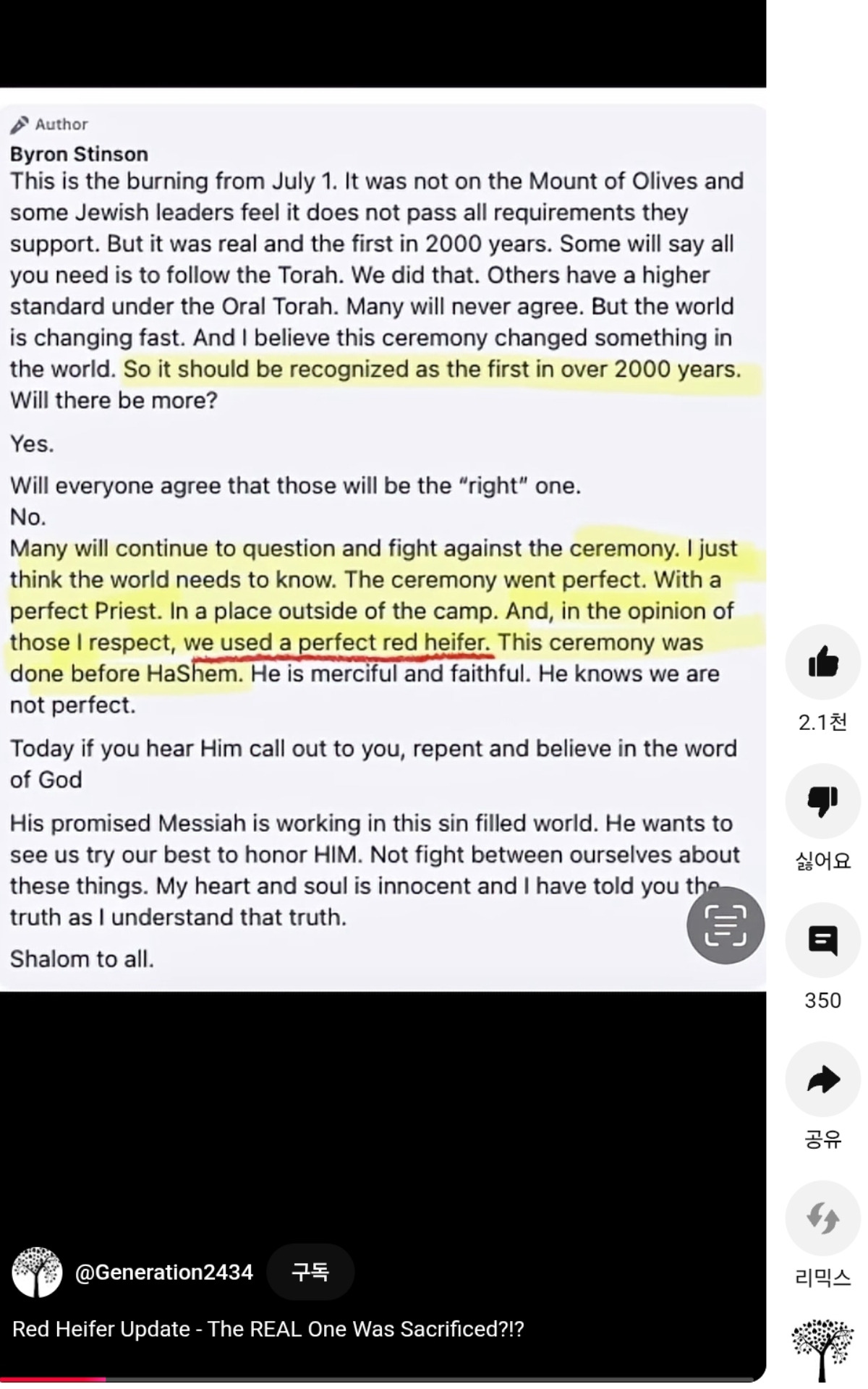Viewport: 868px width, 1389px height.
Task: Like this Short video
Action: click(822, 662)
